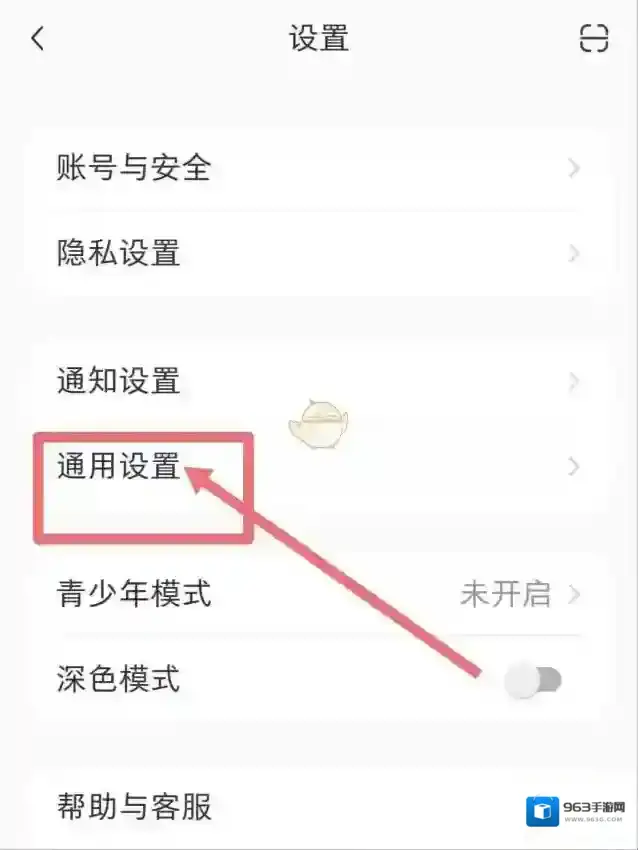Go back from the settings page
Image resolution: width=638 pixels, height=850 pixels.
pyautogui.click(x=37, y=39)
